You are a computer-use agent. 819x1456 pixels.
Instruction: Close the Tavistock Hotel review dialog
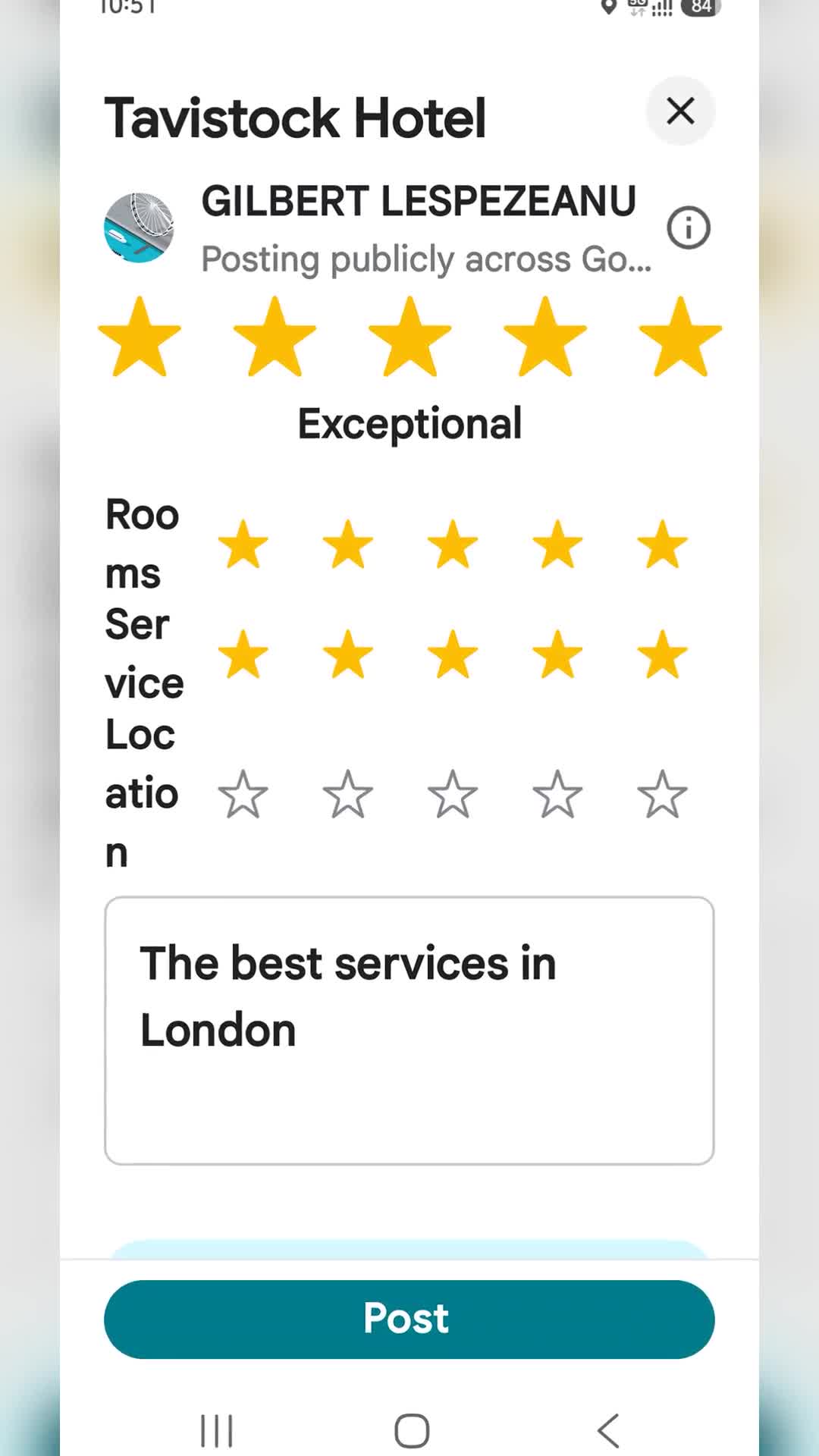680,111
